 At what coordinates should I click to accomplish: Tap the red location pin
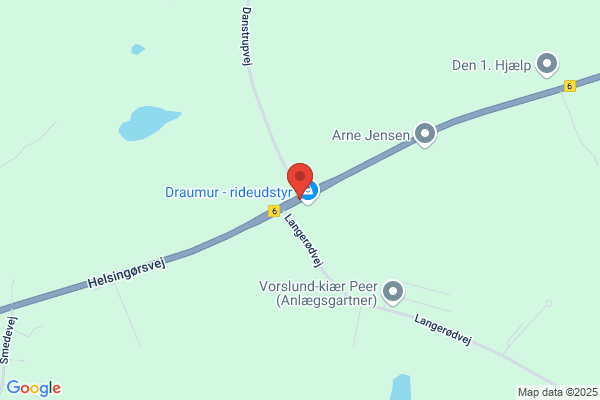click(300, 180)
